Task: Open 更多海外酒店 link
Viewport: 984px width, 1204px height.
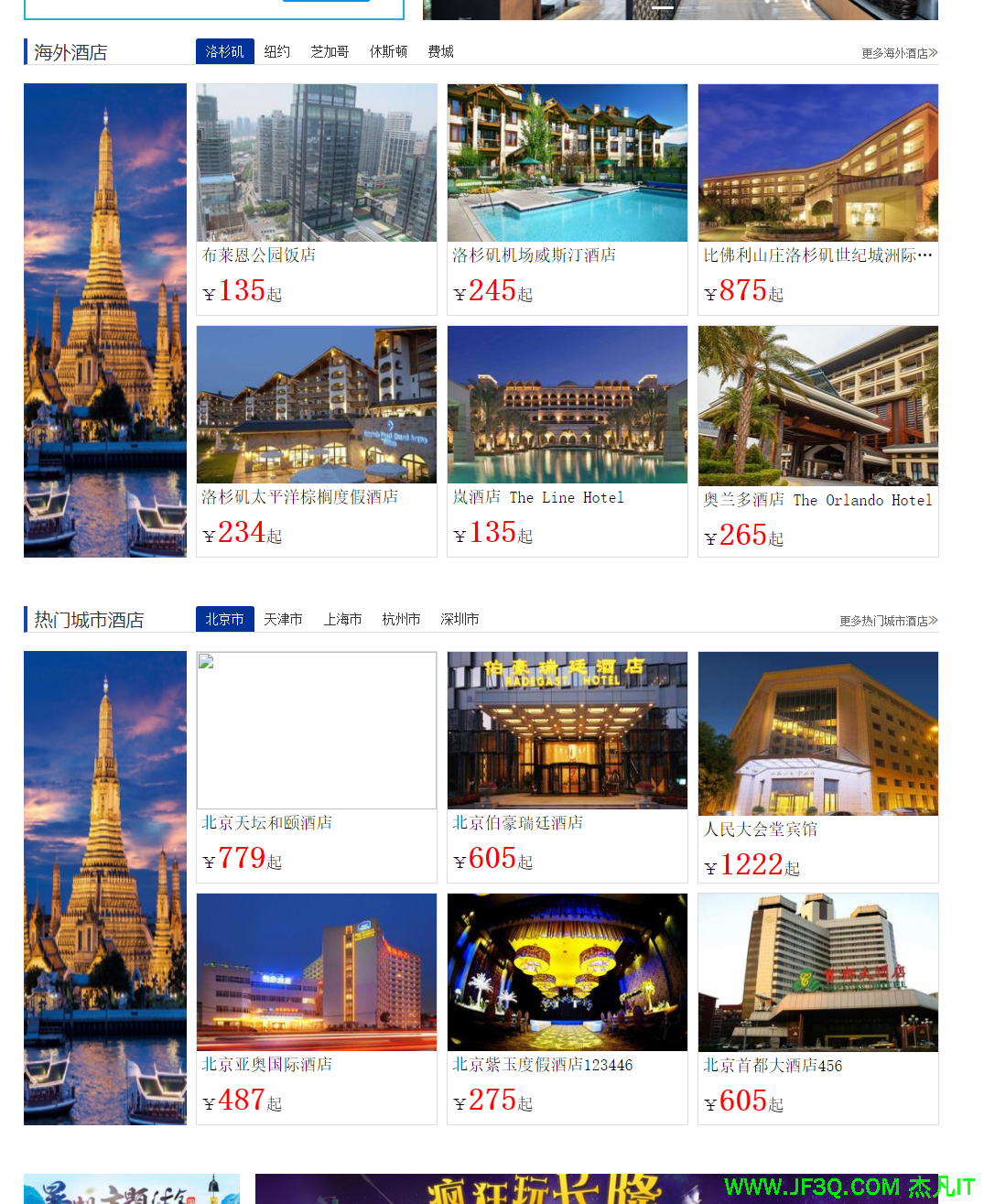Action: click(899, 53)
